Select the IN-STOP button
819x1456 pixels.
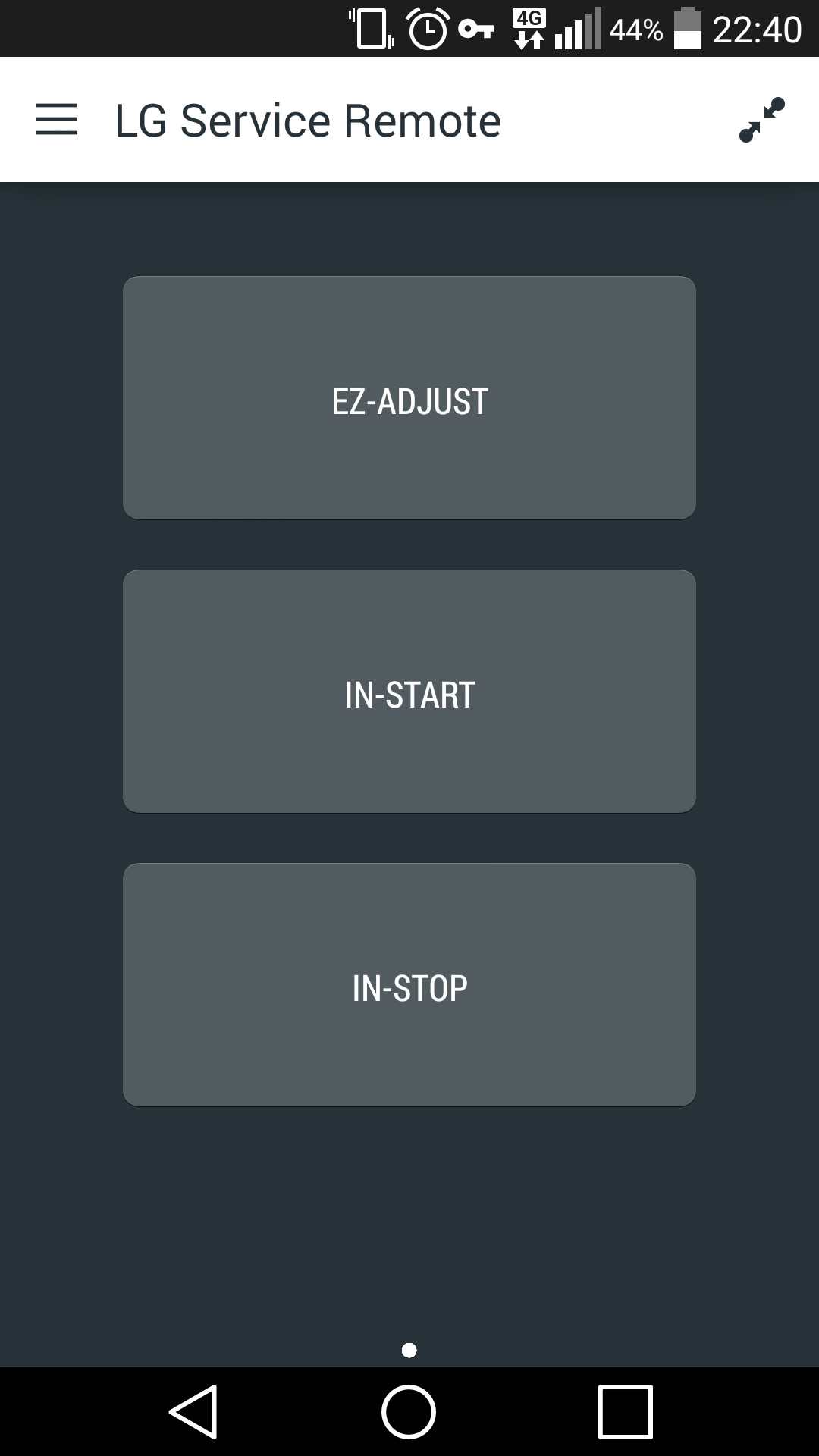[x=409, y=985]
